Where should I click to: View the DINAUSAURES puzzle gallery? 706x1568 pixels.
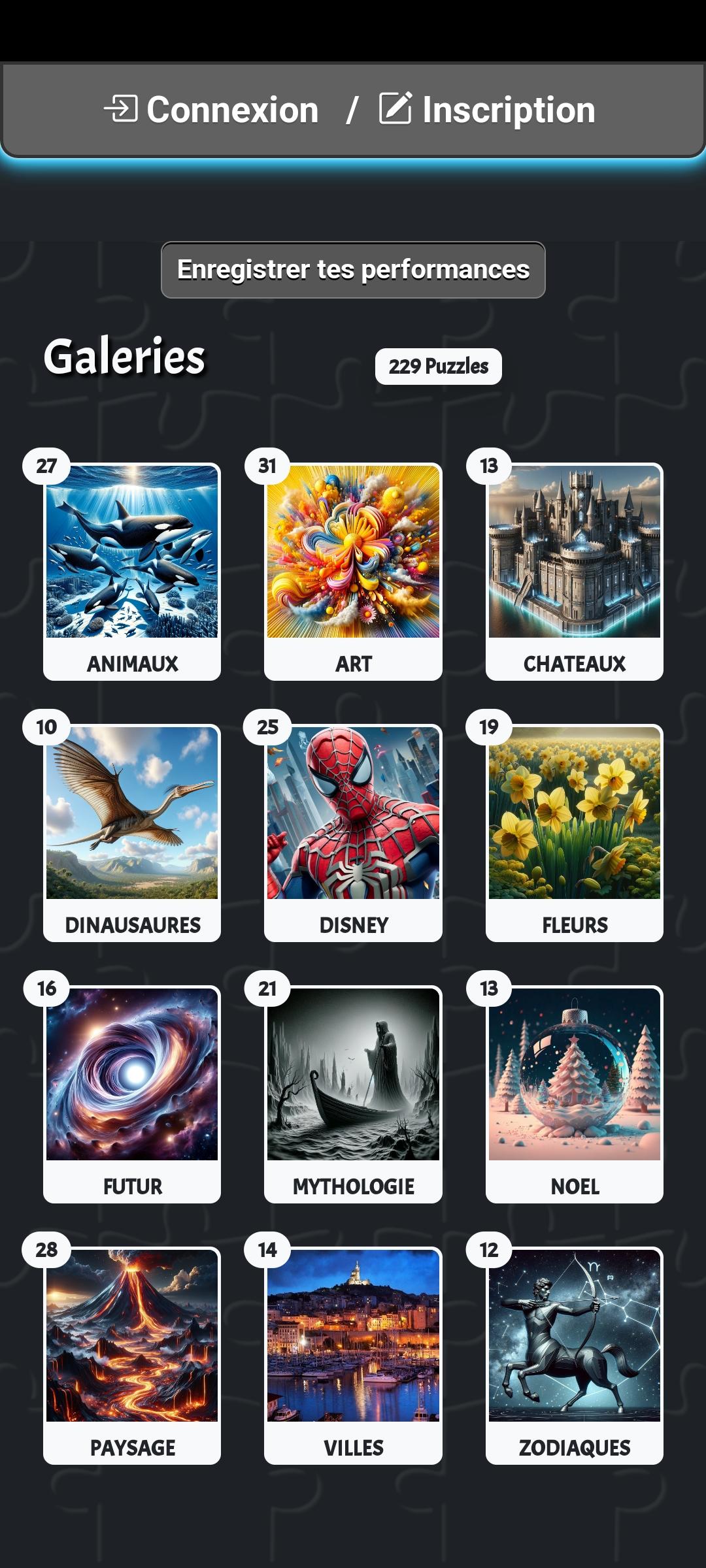132,833
